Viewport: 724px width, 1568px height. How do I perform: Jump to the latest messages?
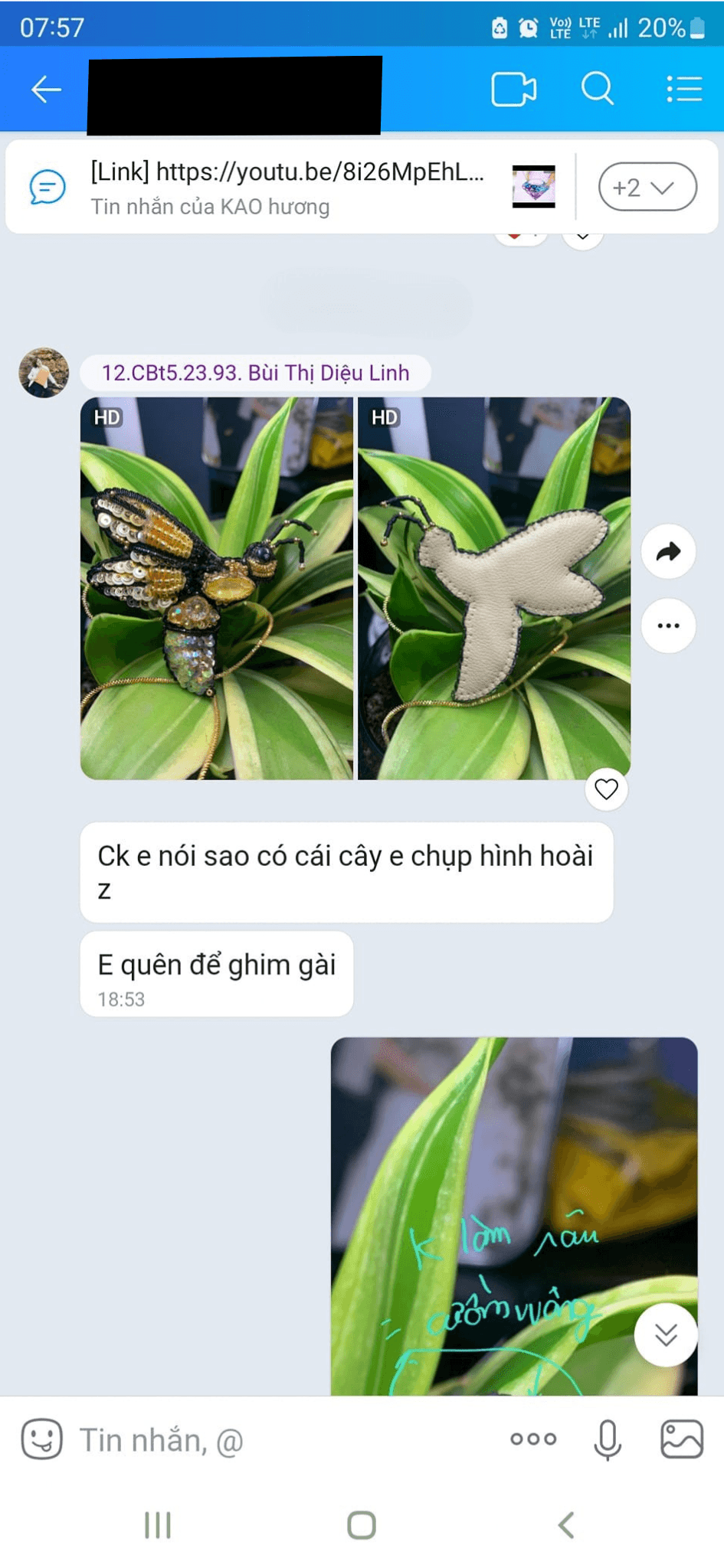click(666, 1334)
